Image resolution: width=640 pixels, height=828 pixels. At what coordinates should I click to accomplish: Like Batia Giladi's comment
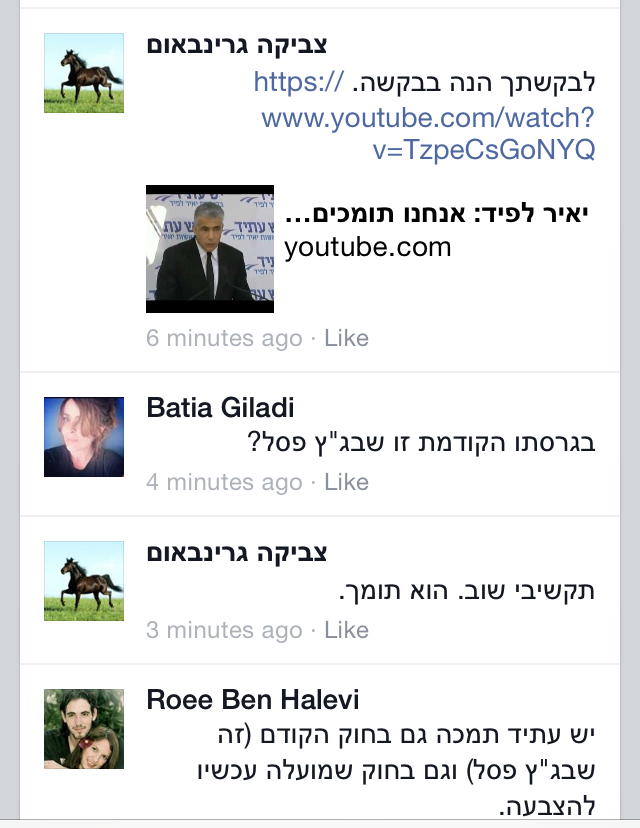click(346, 482)
